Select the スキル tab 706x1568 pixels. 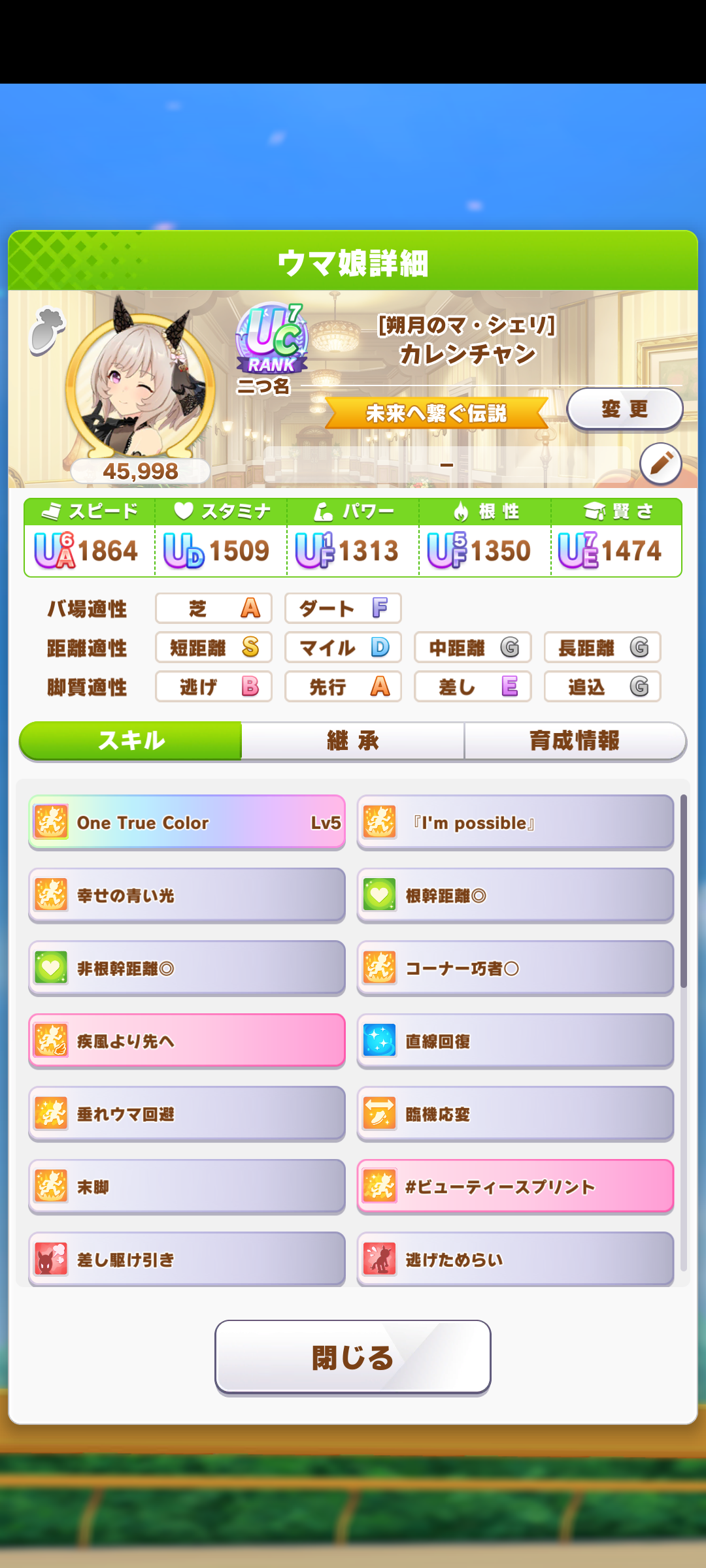pos(131,741)
